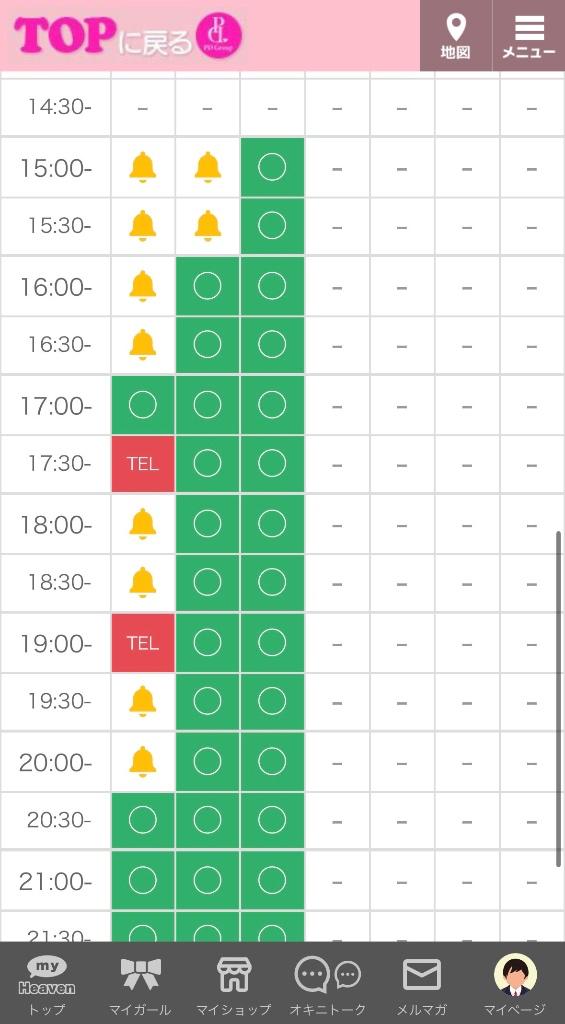The width and height of the screenshot is (565, 1024).
Task: Open the メルマガ tab
Action: pyautogui.click(x=422, y=985)
